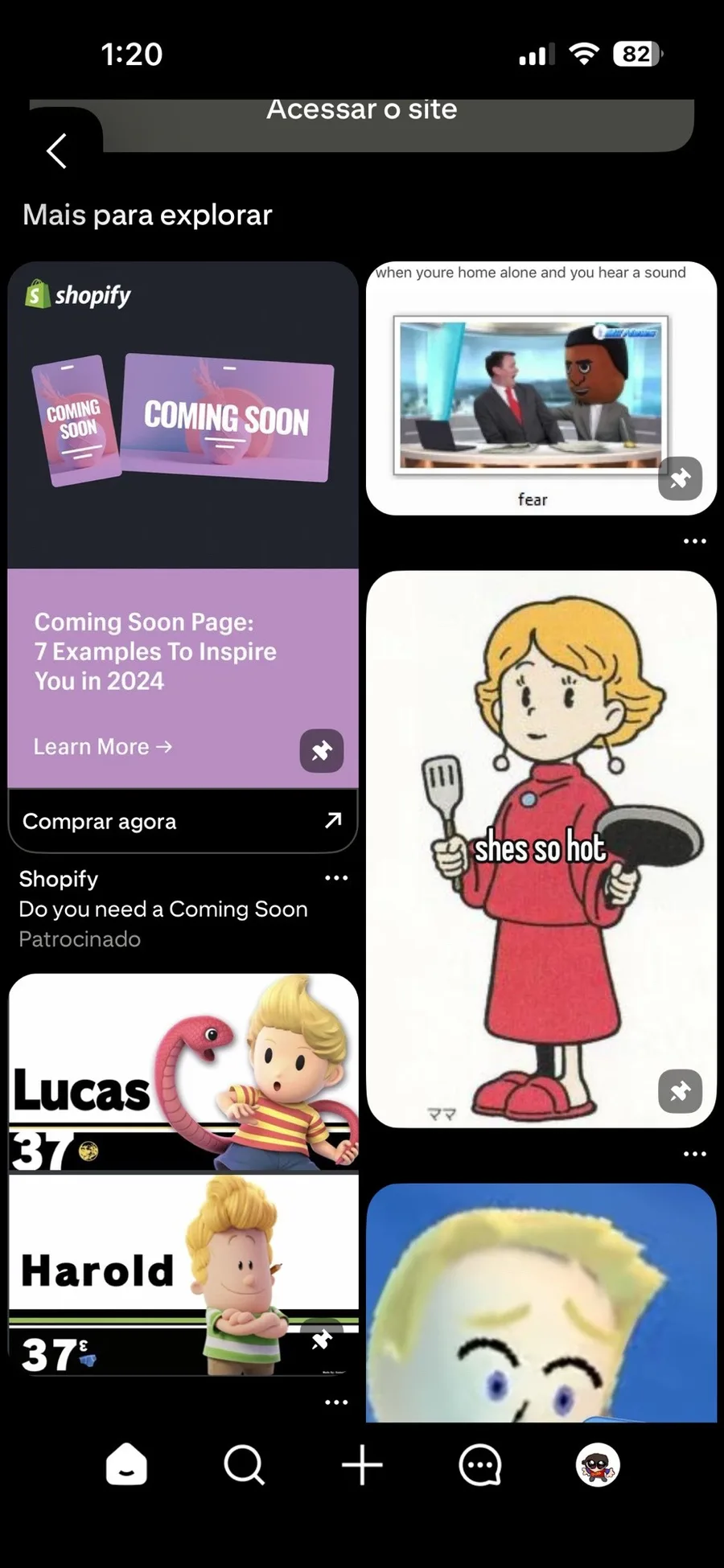Save the Lucas and Harold pin
Image resolution: width=724 pixels, height=1568 pixels.
(322, 1339)
